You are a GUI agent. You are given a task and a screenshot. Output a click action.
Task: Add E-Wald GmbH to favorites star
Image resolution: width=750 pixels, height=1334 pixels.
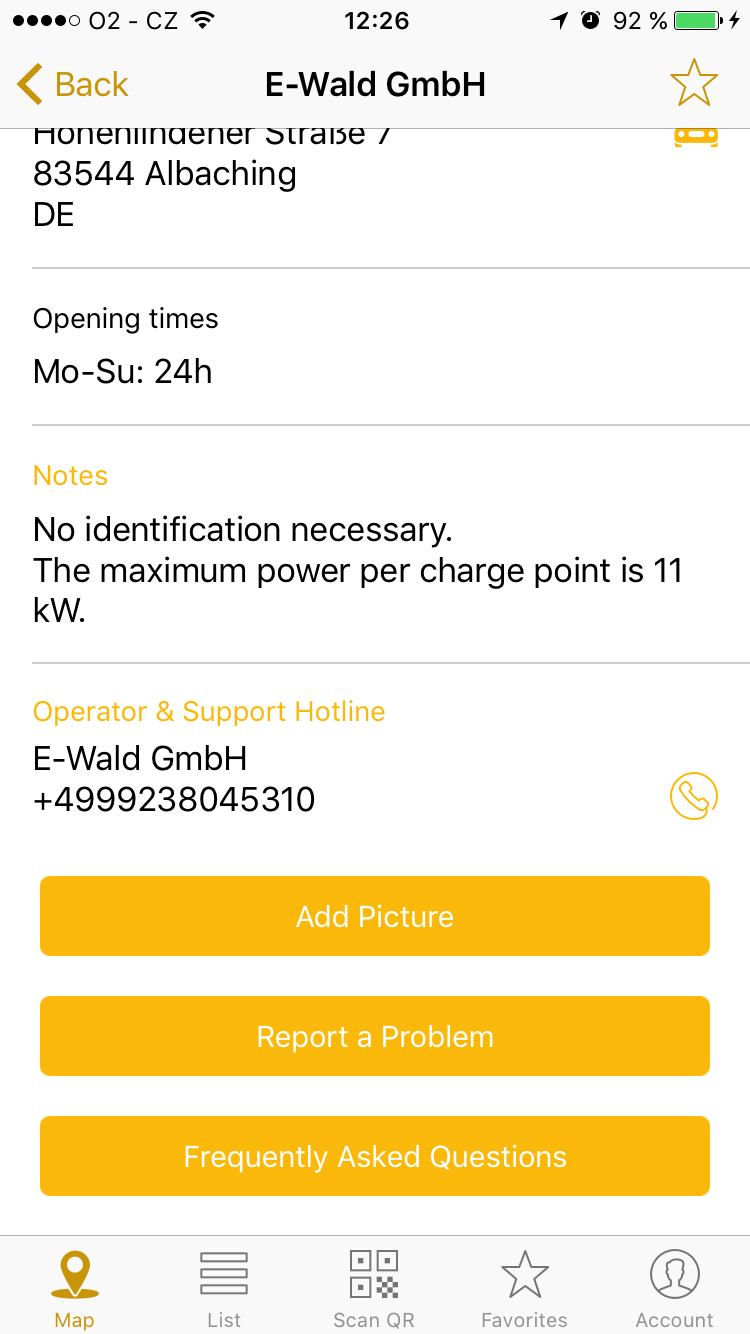(x=693, y=83)
